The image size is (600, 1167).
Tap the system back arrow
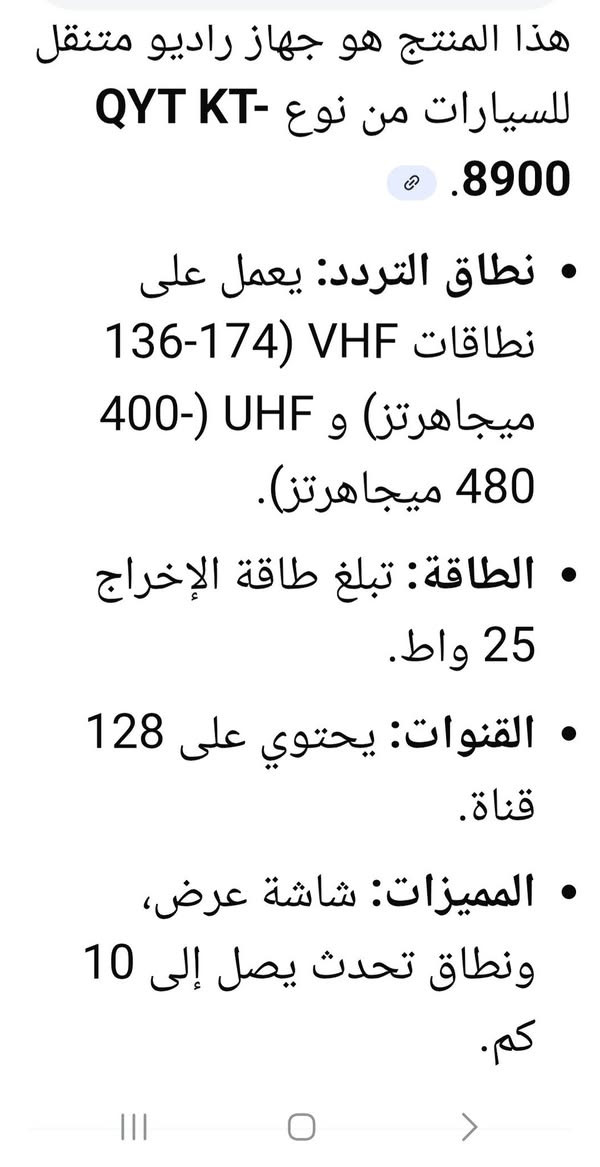click(x=469, y=1128)
